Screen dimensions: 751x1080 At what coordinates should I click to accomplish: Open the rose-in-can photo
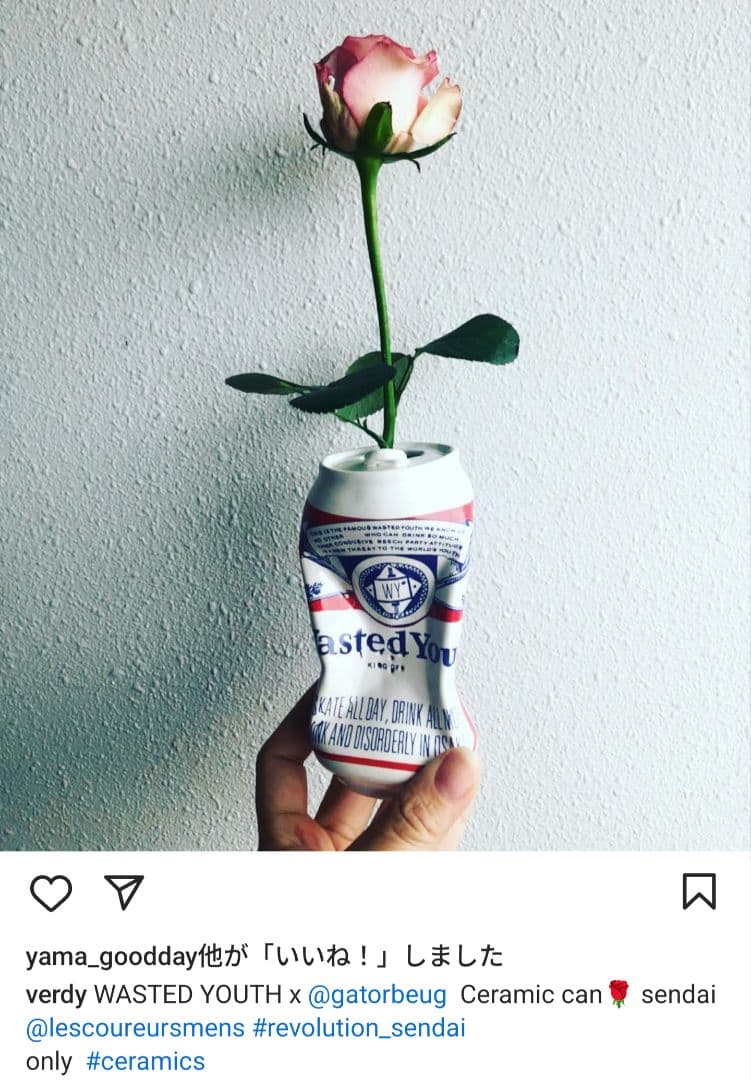pyautogui.click(x=375, y=425)
